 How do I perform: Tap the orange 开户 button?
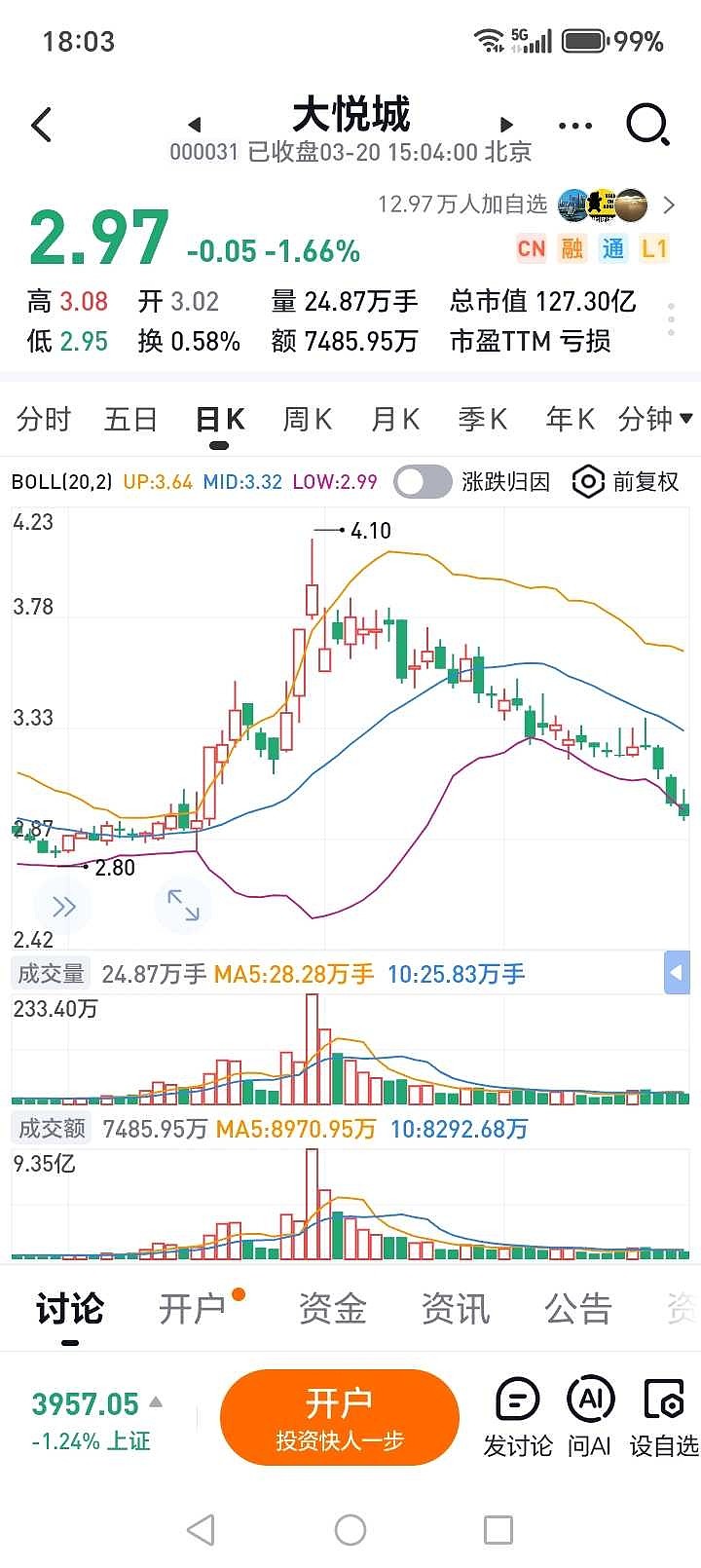[x=339, y=1417]
